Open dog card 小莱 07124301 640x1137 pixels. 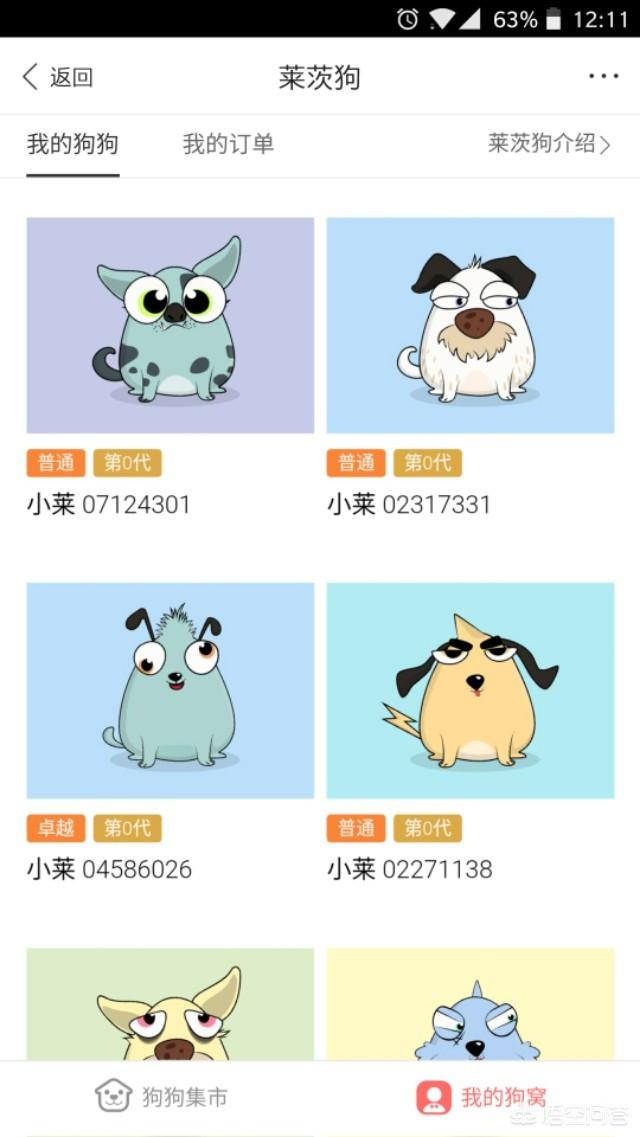pyautogui.click(x=170, y=326)
